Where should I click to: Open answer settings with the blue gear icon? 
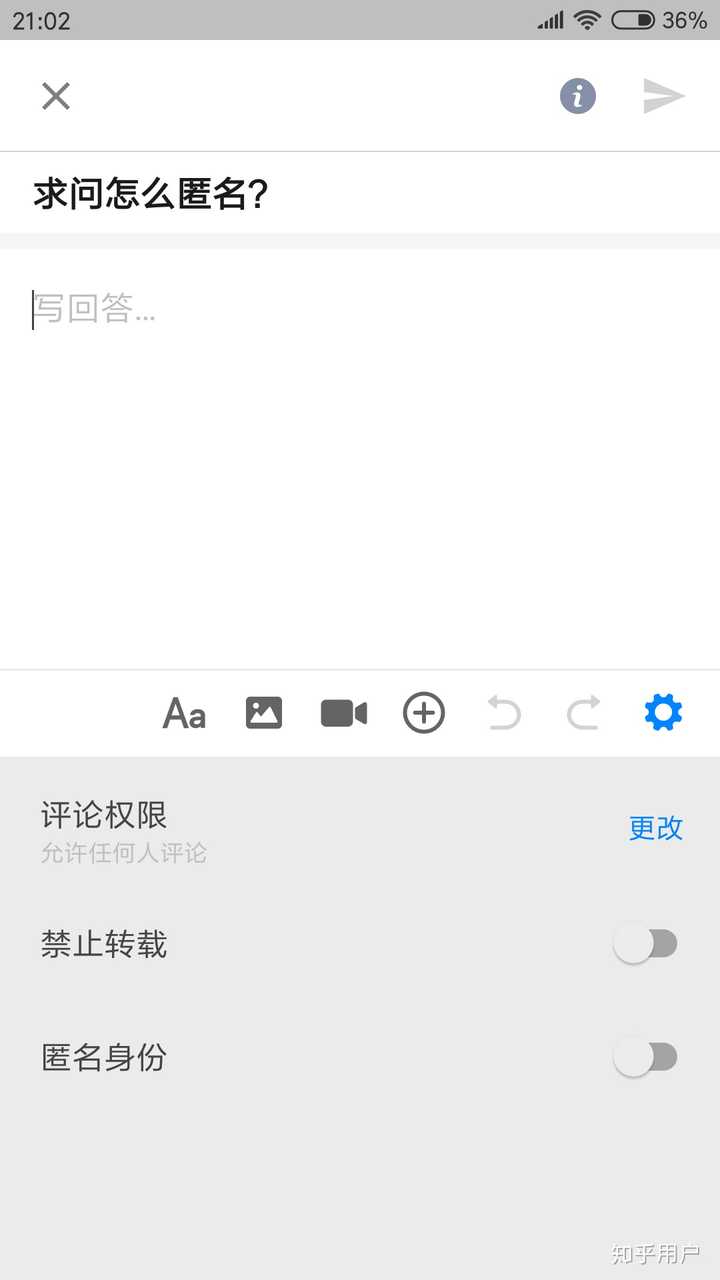(662, 713)
